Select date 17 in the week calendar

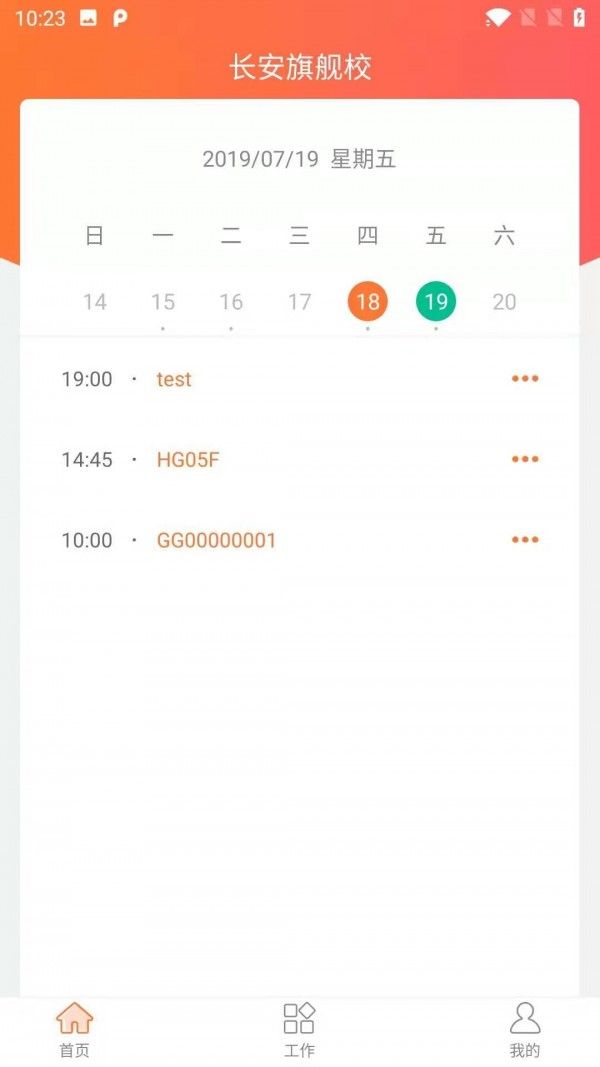(299, 302)
